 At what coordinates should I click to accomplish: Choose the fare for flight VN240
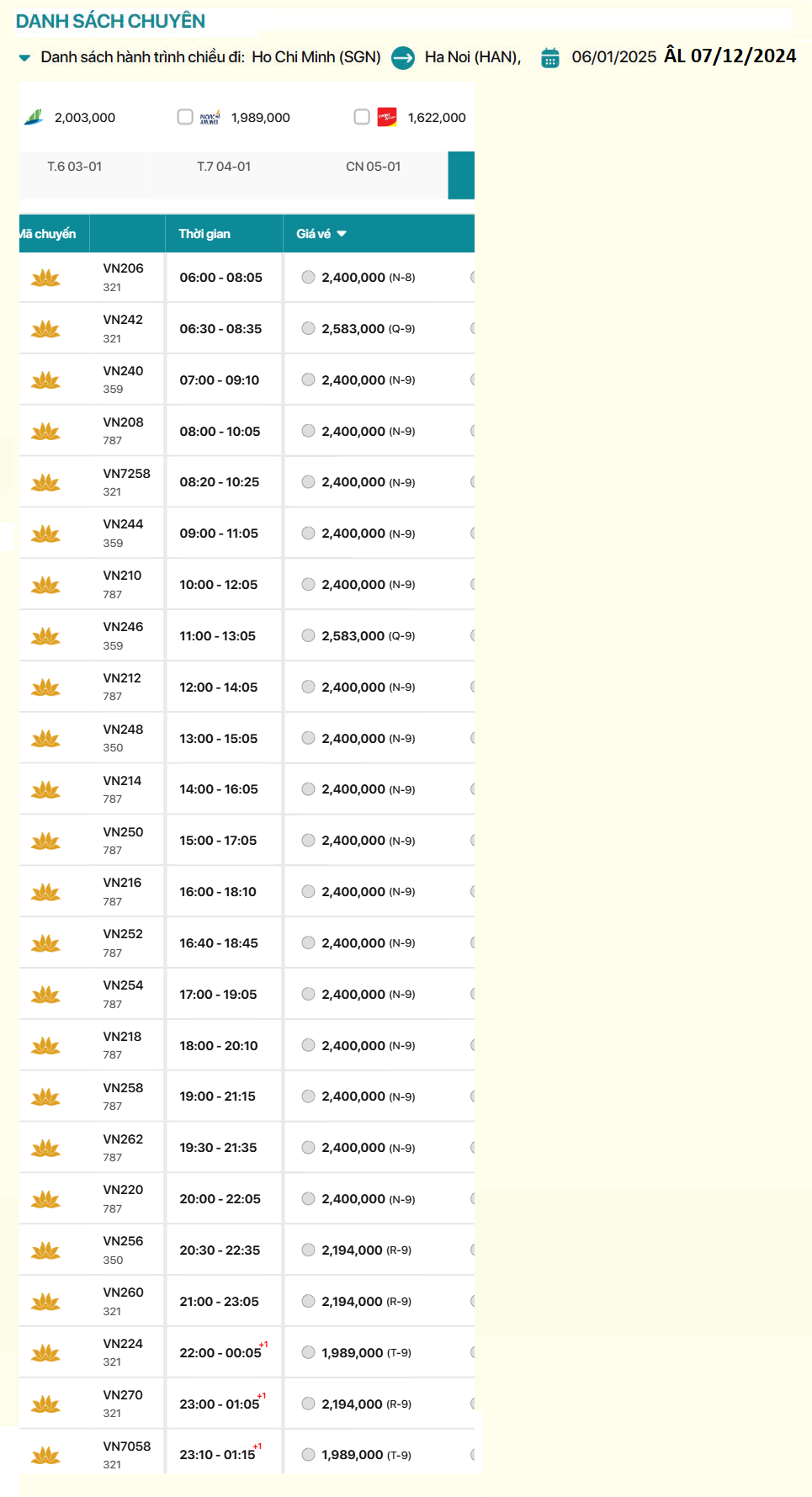pos(309,380)
